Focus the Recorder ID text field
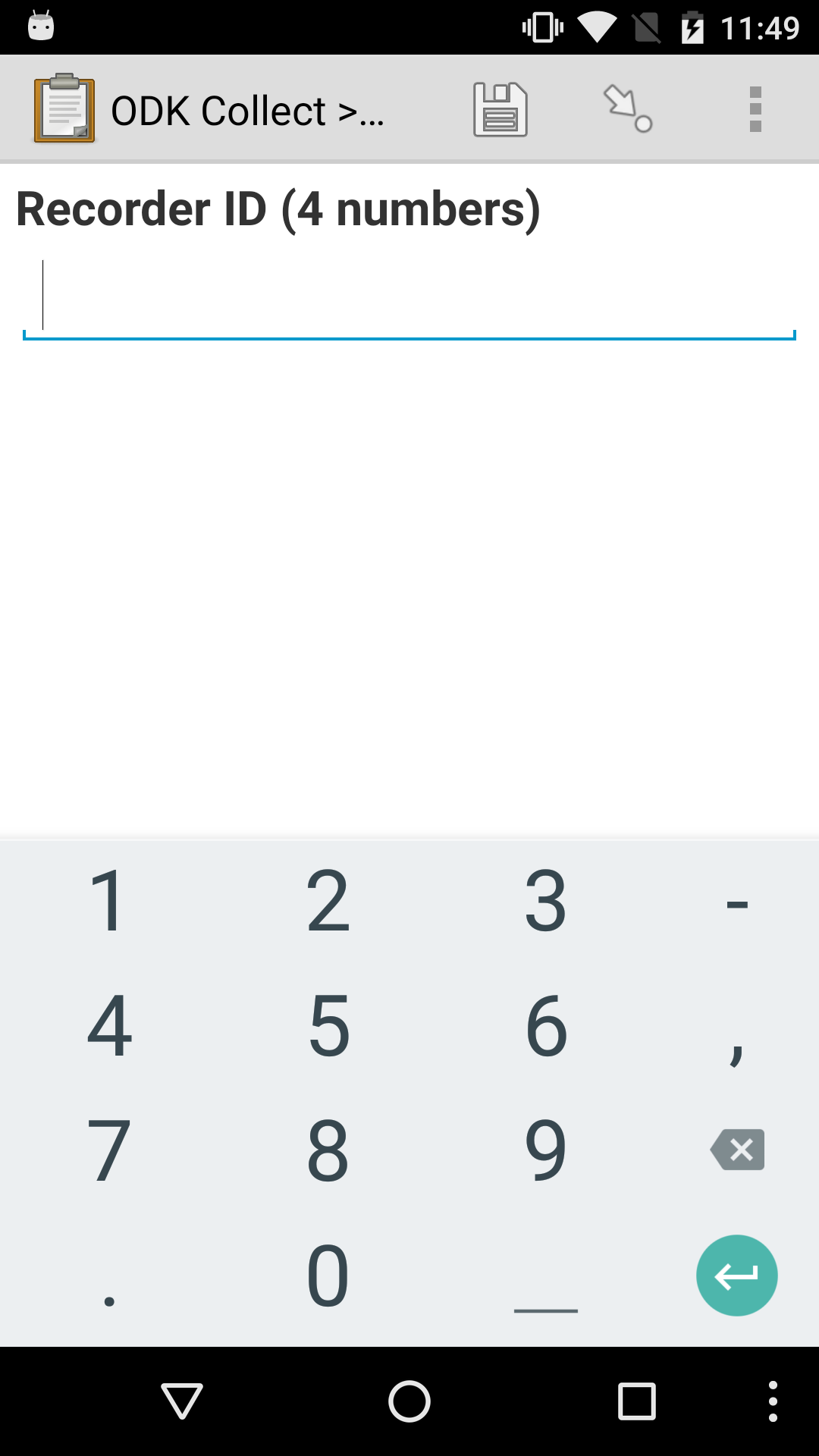The height and width of the screenshot is (1456, 819). point(409,297)
